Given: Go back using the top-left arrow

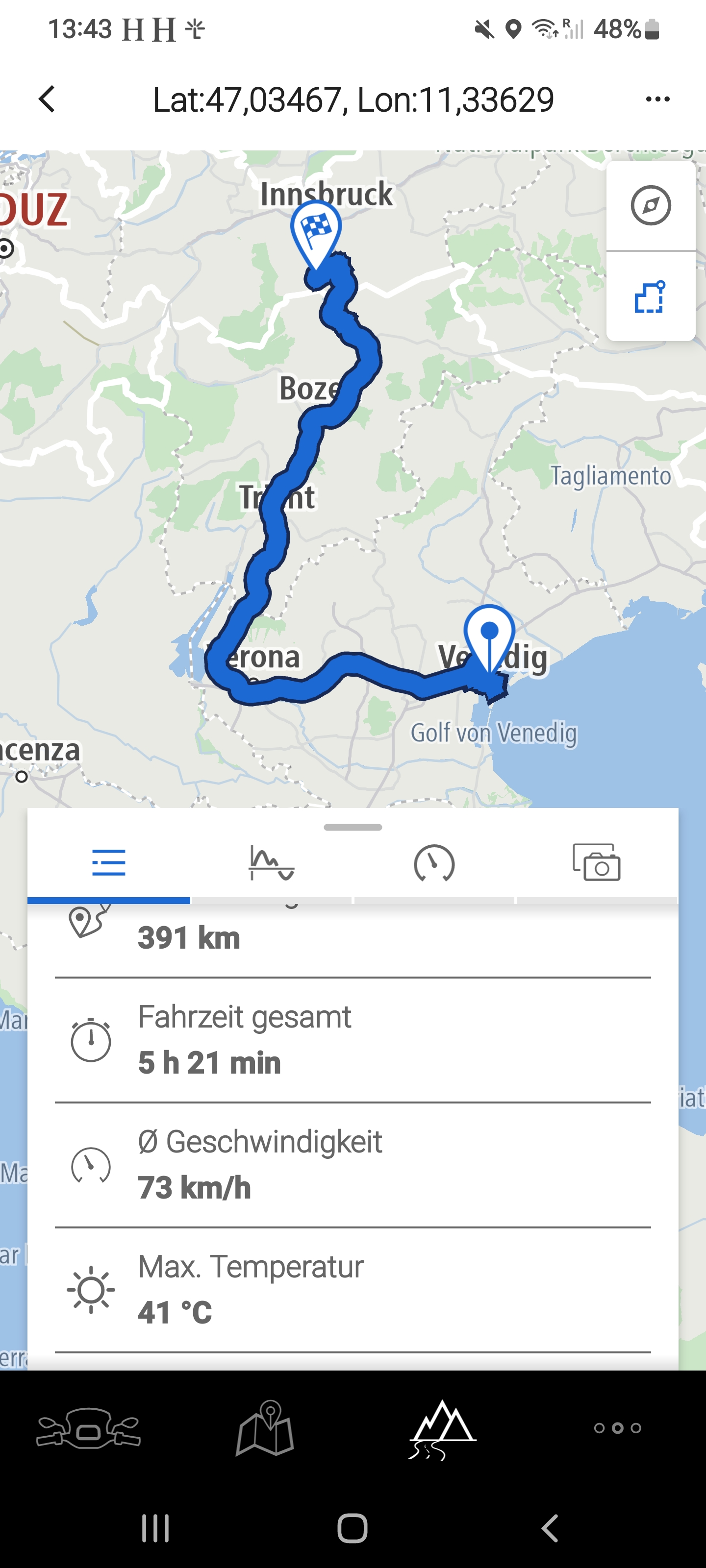Looking at the screenshot, I should (x=47, y=99).
